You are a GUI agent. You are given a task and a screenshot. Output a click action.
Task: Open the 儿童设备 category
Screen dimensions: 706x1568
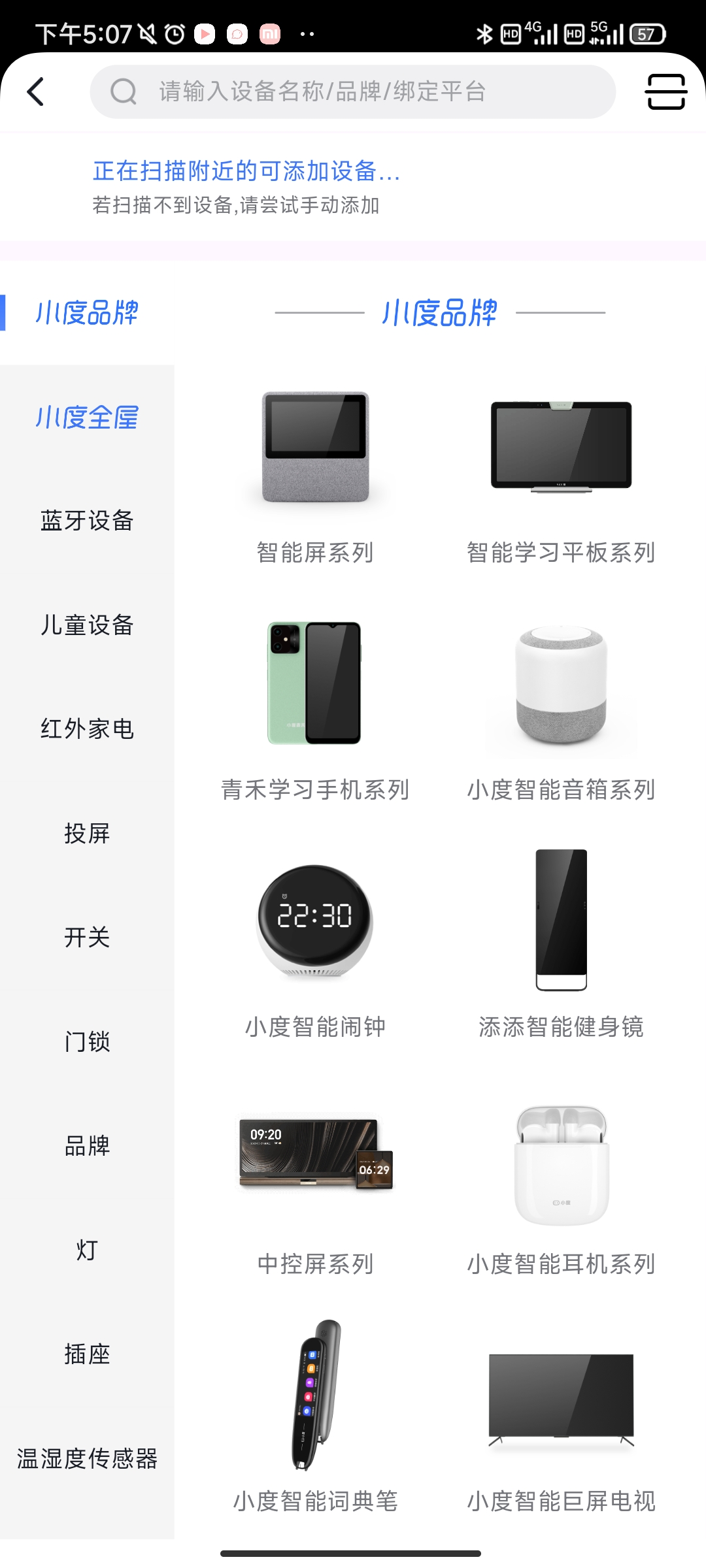tap(87, 625)
